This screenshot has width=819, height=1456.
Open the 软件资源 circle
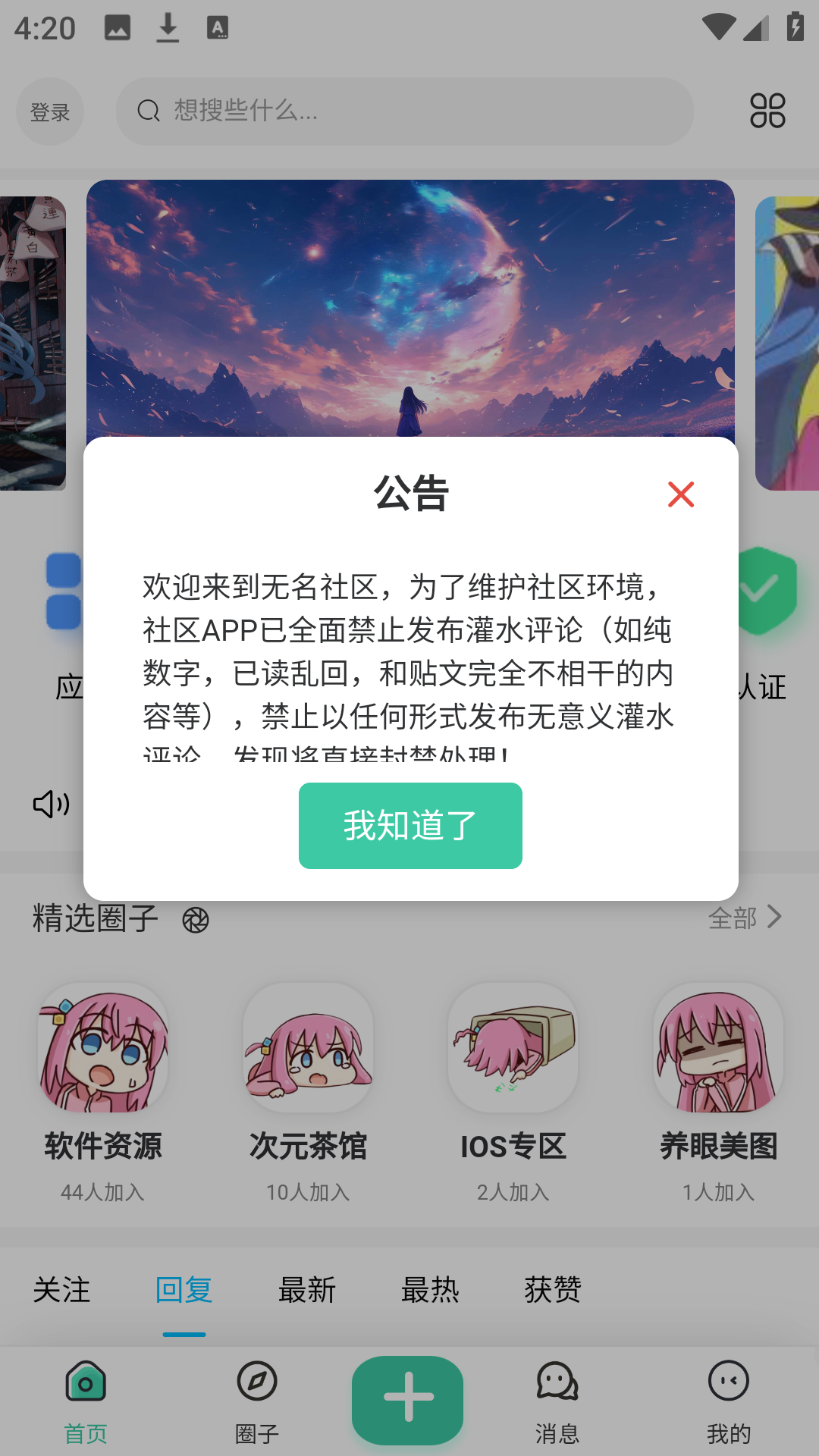(103, 1092)
